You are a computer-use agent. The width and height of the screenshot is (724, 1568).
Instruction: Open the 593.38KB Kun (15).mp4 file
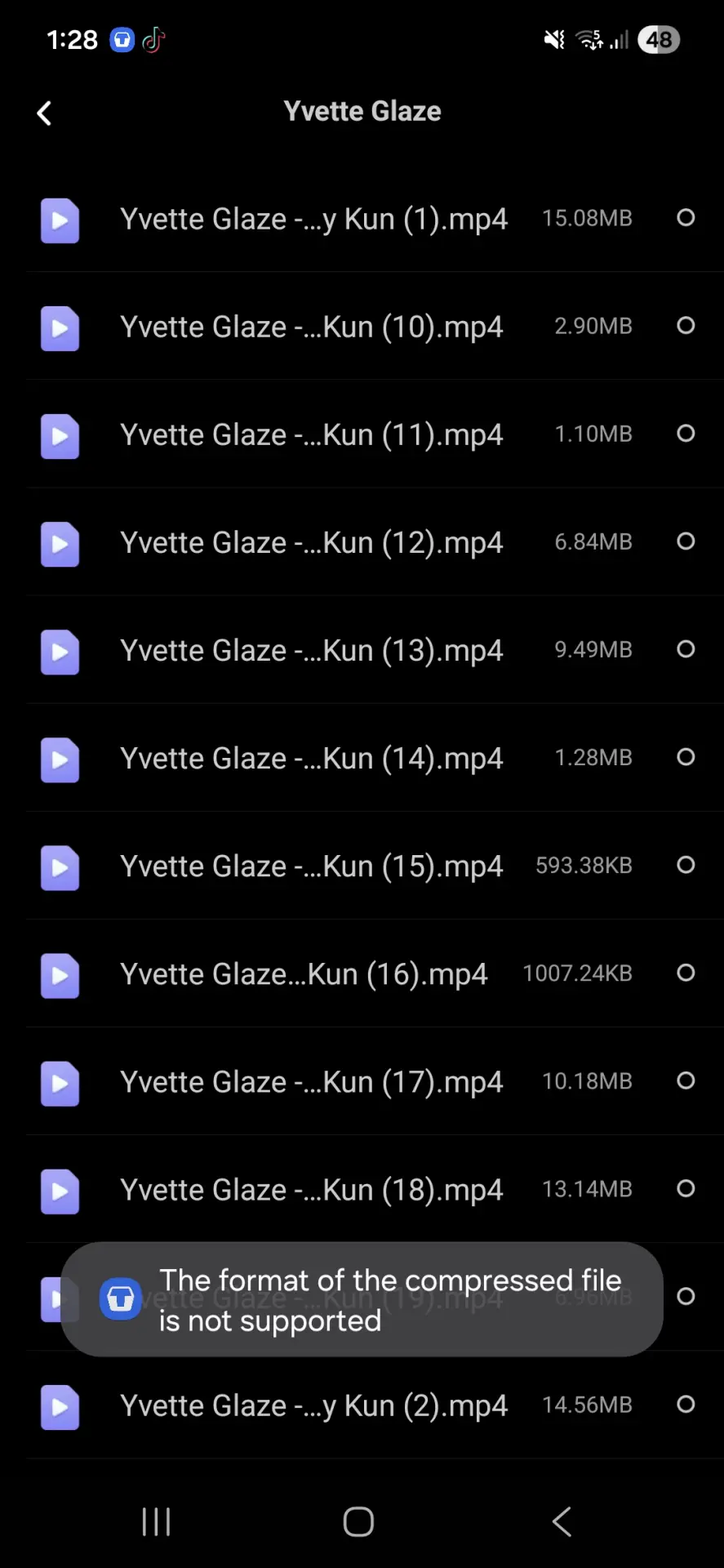point(362,866)
